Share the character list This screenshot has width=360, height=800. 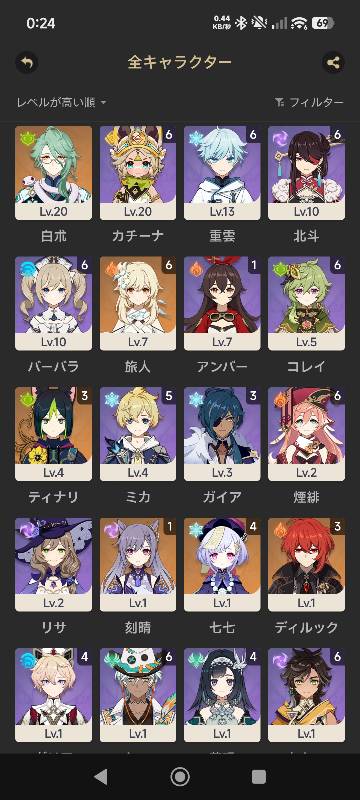coord(333,63)
